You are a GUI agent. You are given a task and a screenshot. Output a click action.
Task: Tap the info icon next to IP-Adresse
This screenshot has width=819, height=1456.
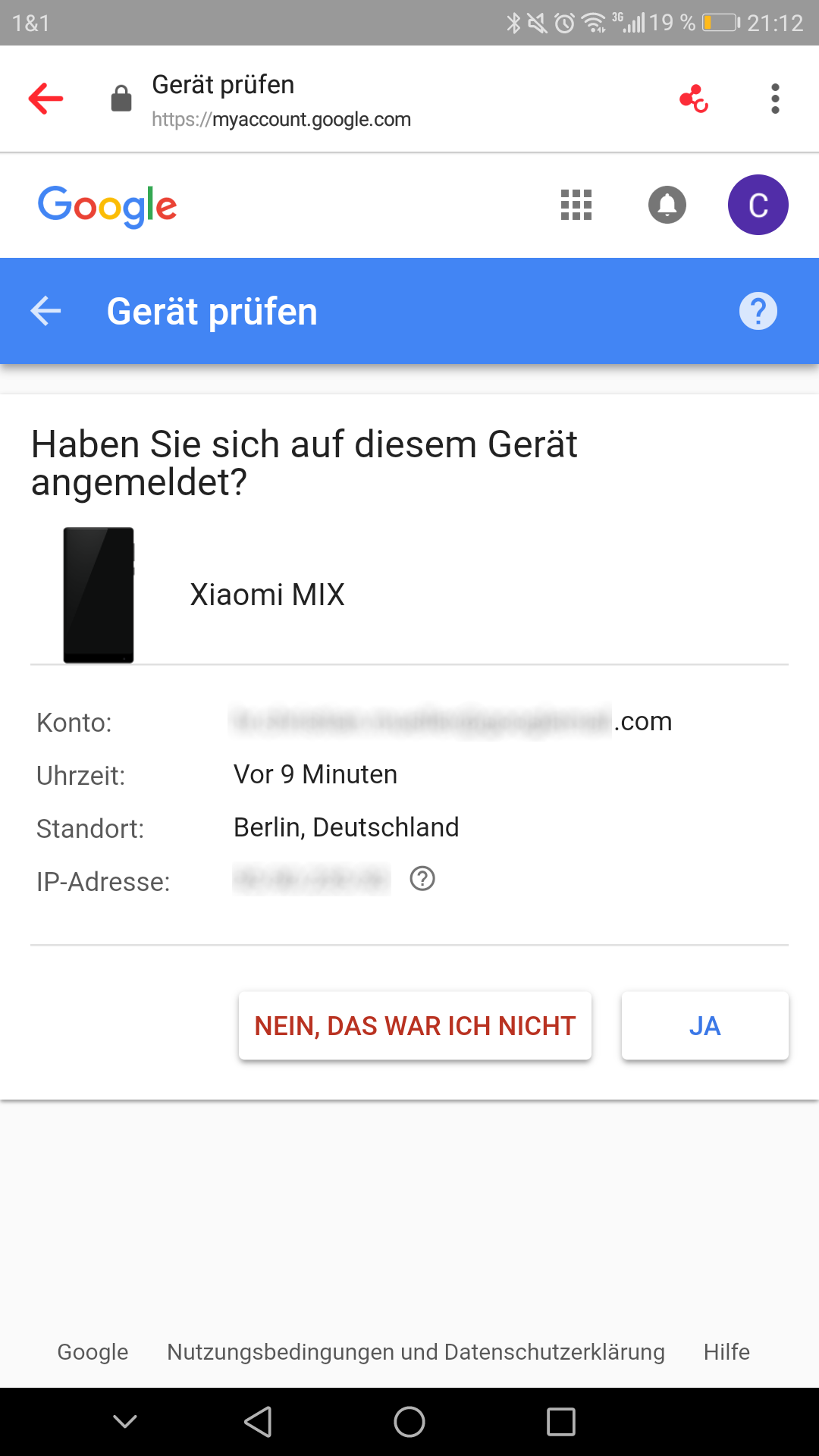tap(422, 879)
